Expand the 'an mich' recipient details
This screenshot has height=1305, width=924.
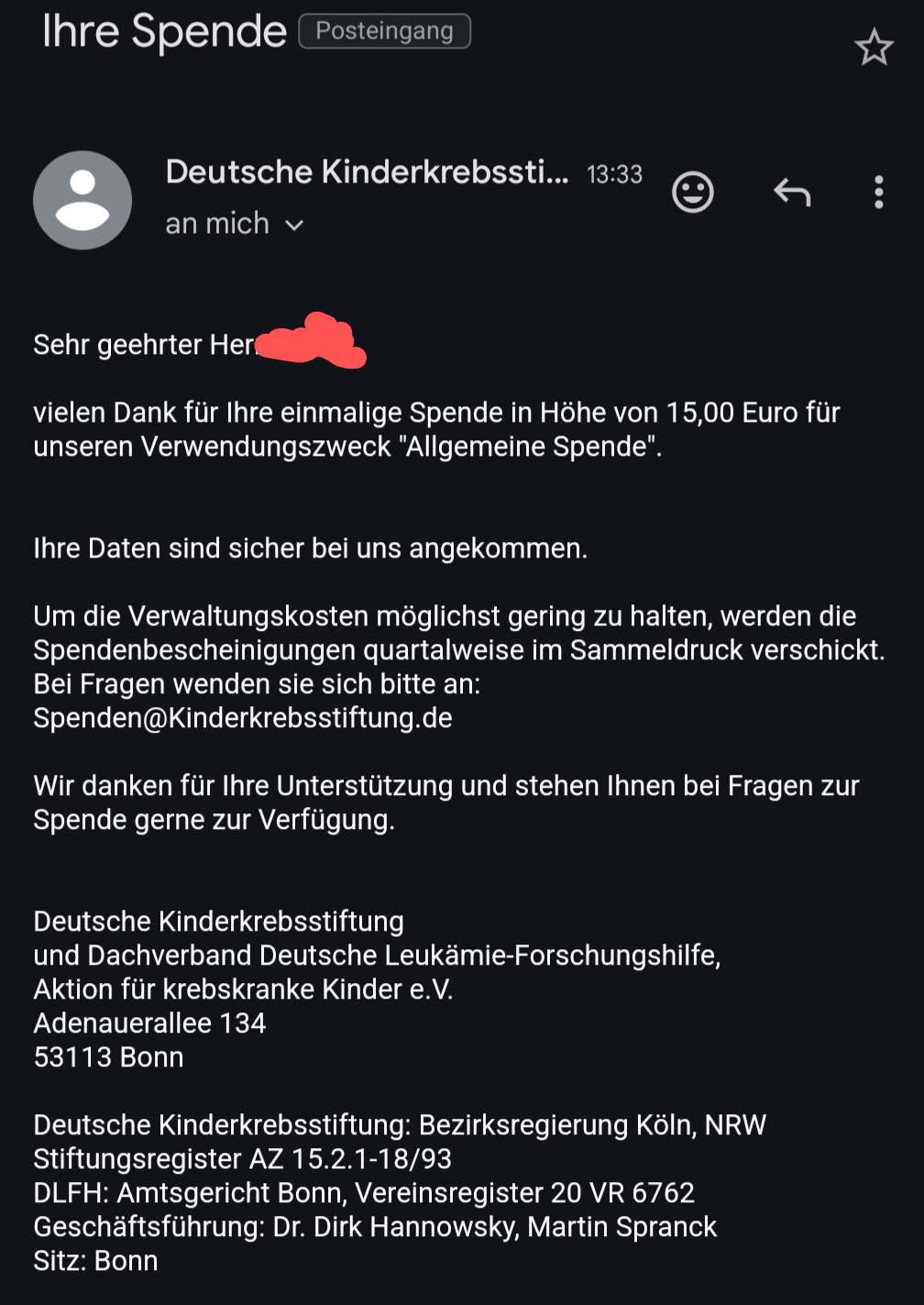pyautogui.click(x=293, y=225)
